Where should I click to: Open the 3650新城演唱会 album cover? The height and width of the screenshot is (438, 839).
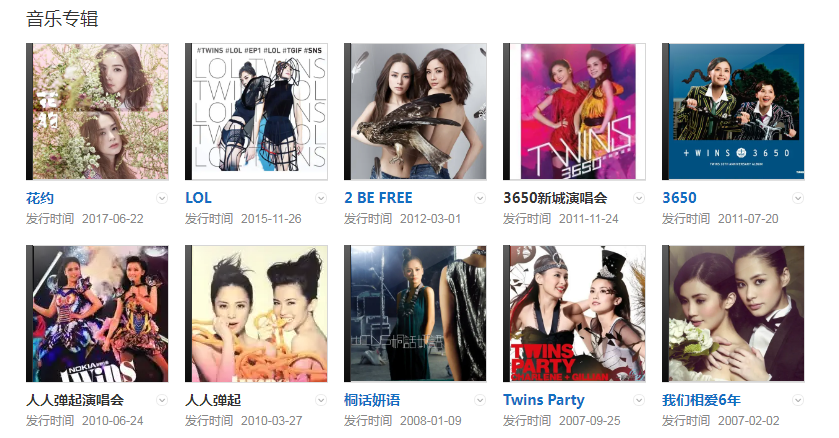click(x=574, y=112)
